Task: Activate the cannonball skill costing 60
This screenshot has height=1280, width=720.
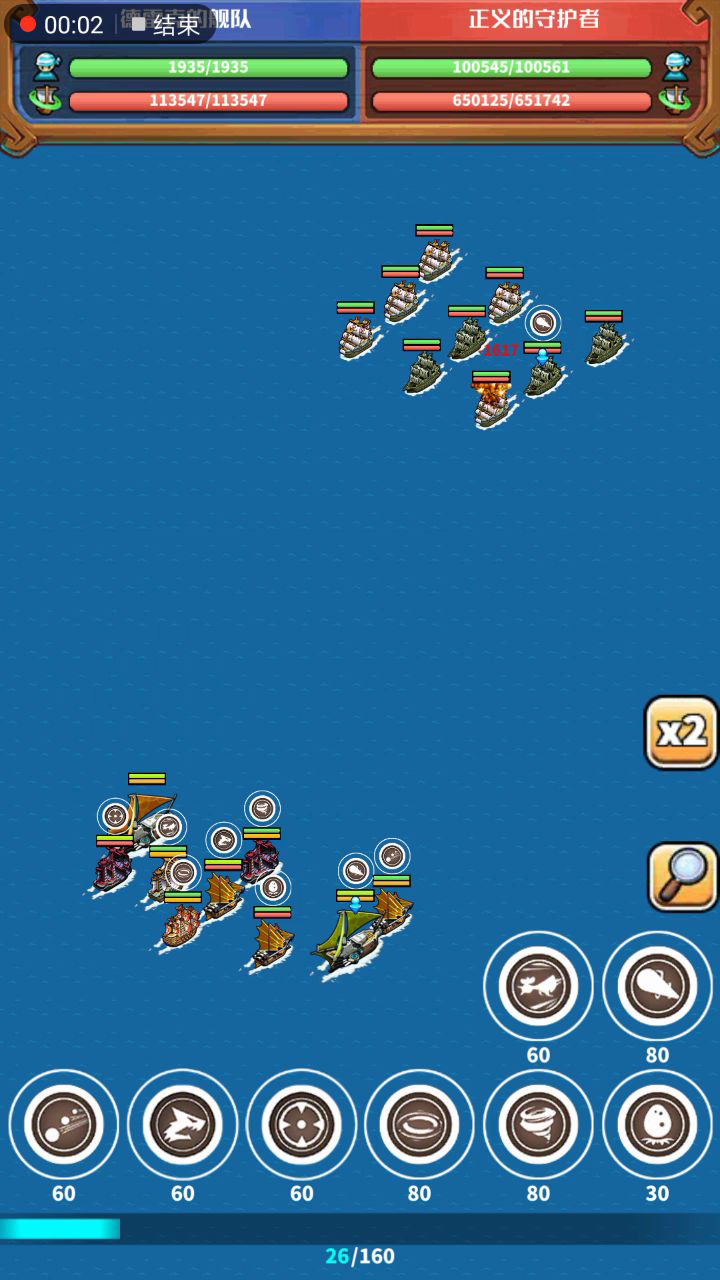Action: point(64,1124)
